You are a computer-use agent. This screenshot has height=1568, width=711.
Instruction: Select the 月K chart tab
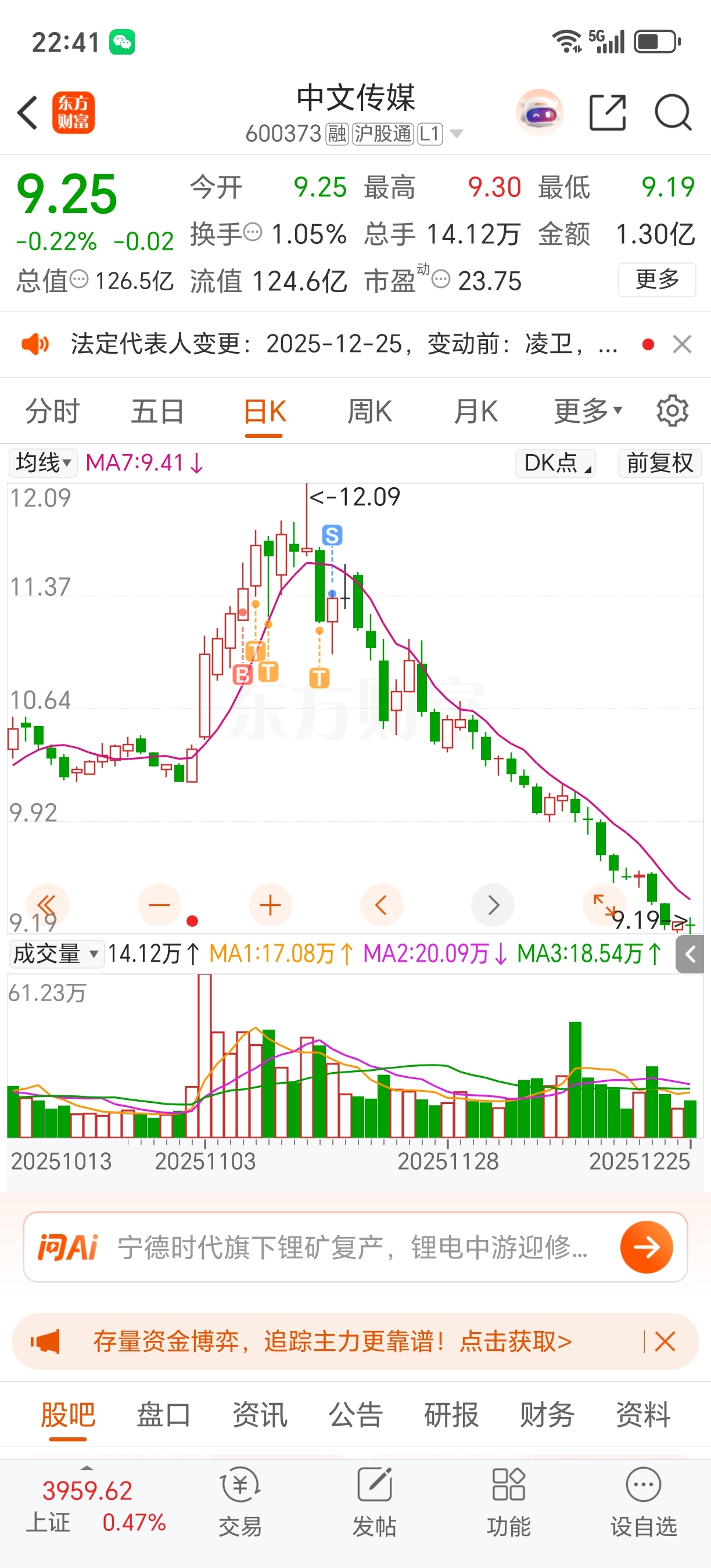pos(475,412)
